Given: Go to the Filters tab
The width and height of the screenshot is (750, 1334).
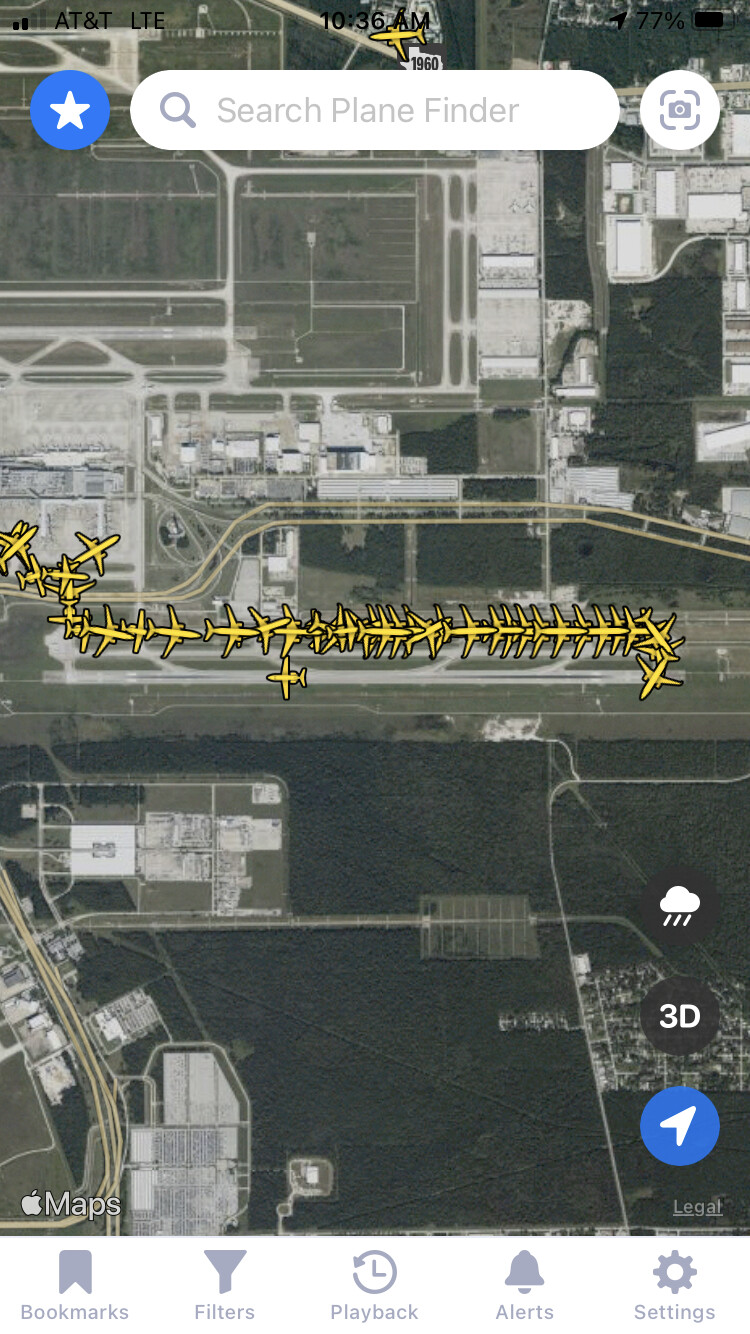Looking at the screenshot, I should click(x=225, y=1286).
